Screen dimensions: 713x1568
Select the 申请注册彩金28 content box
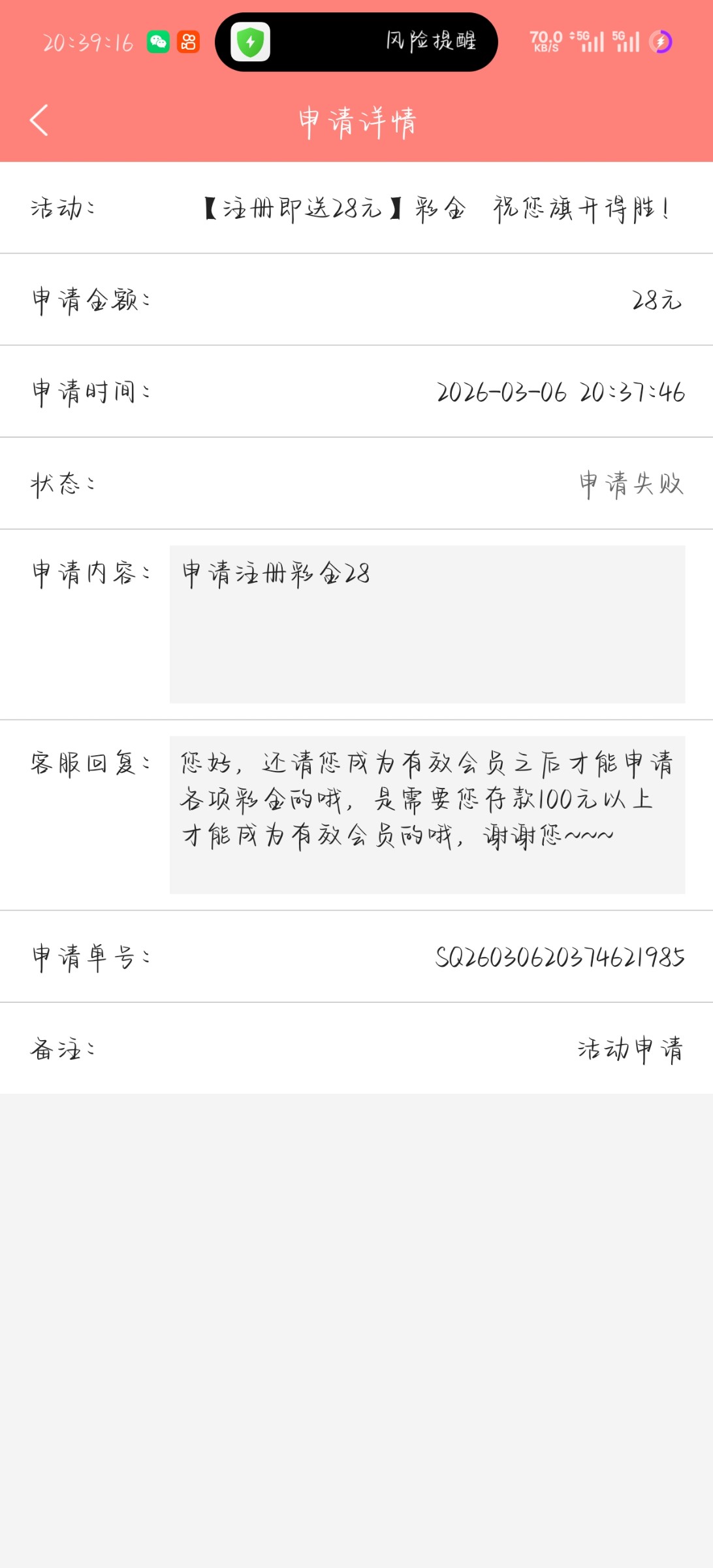point(428,625)
